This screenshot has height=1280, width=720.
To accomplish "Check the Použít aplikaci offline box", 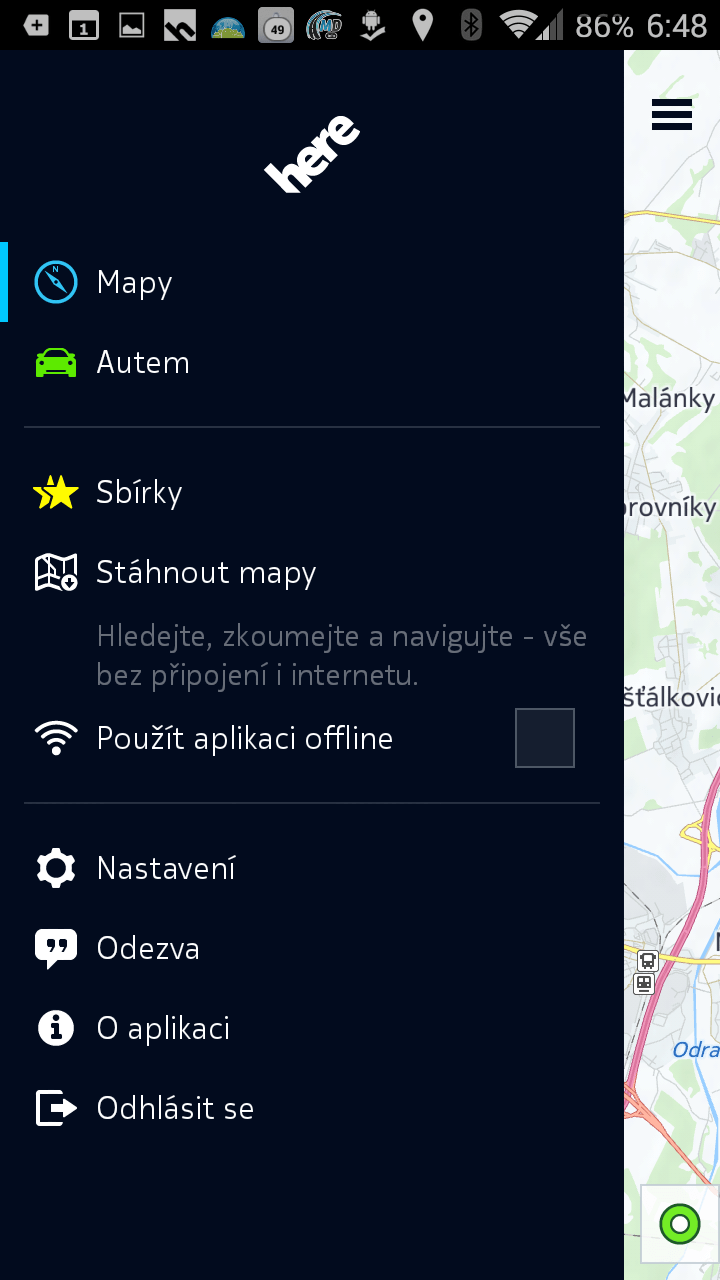I will 545,738.
